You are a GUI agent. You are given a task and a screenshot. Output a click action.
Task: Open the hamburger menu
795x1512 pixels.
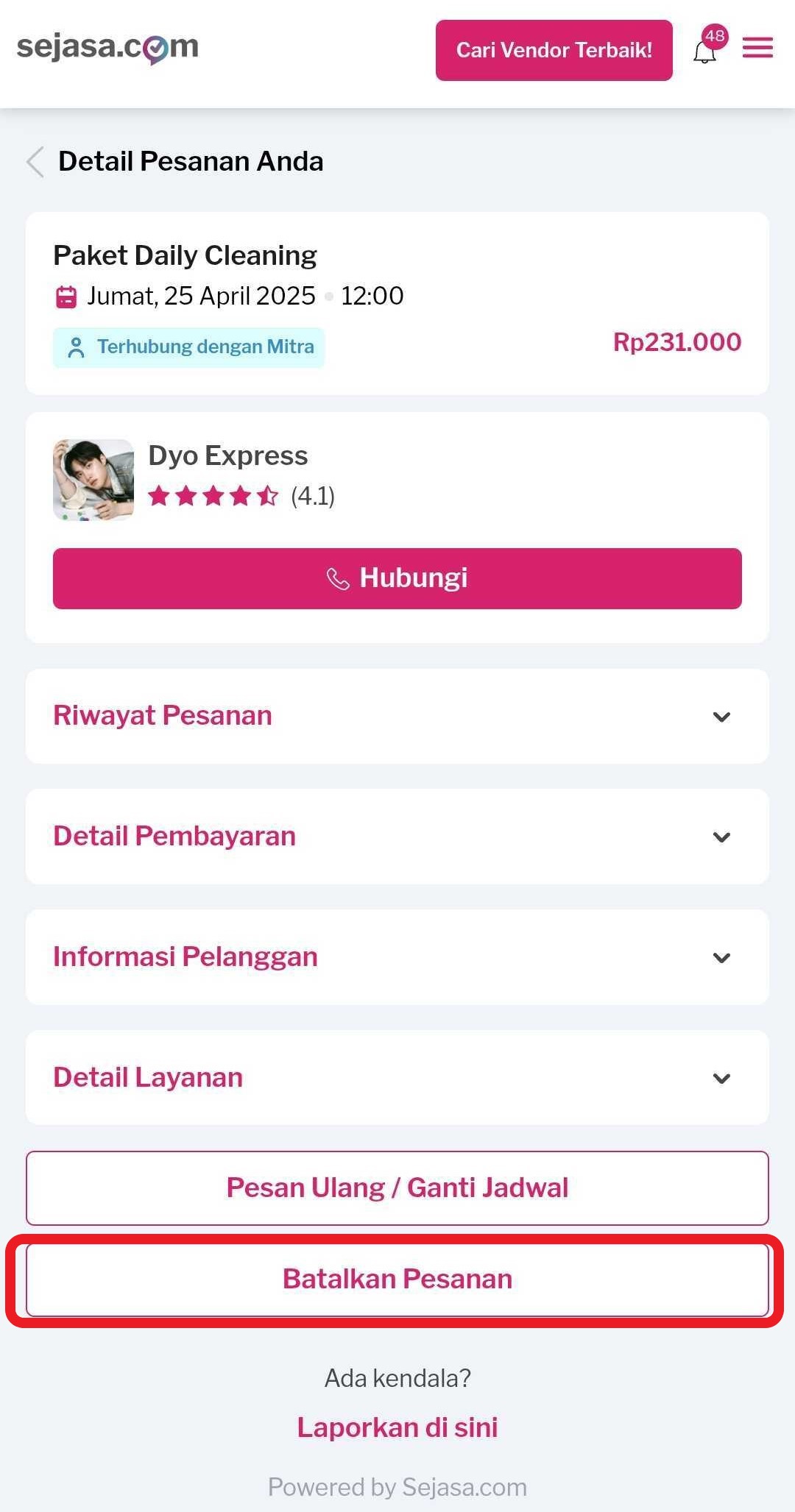pyautogui.click(x=757, y=49)
